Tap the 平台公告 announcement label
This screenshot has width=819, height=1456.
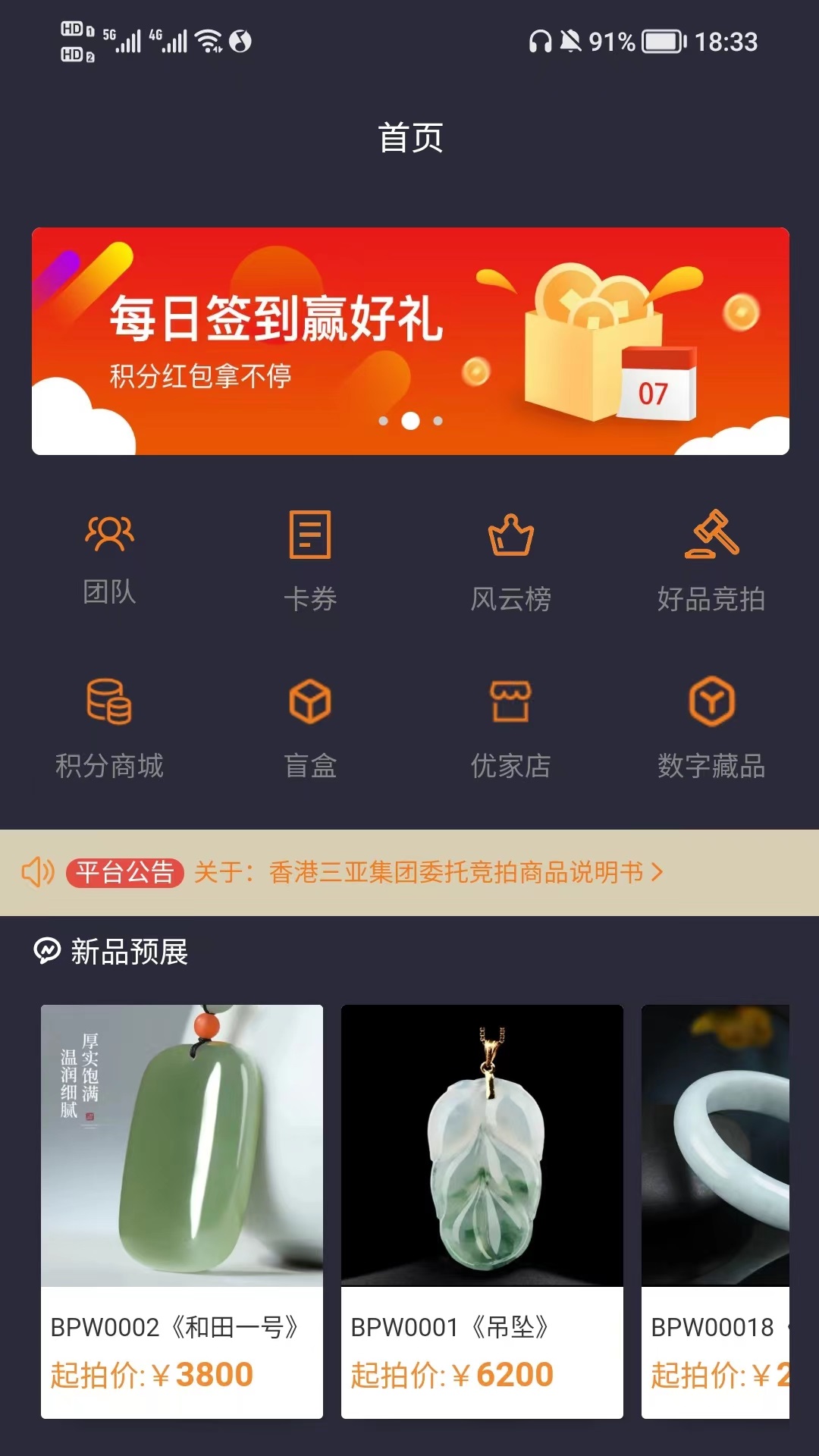[126, 873]
